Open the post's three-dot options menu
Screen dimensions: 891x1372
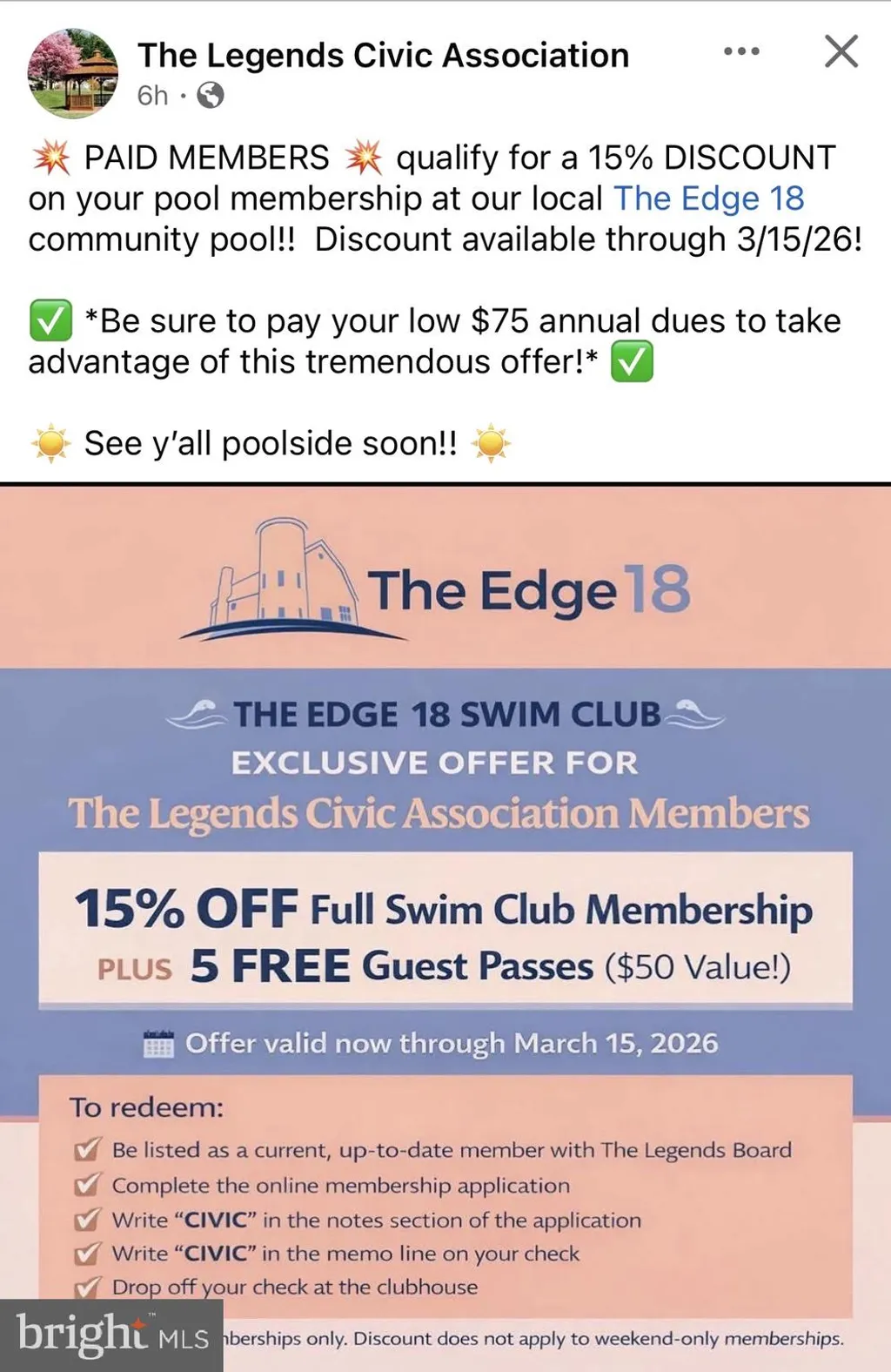741,52
